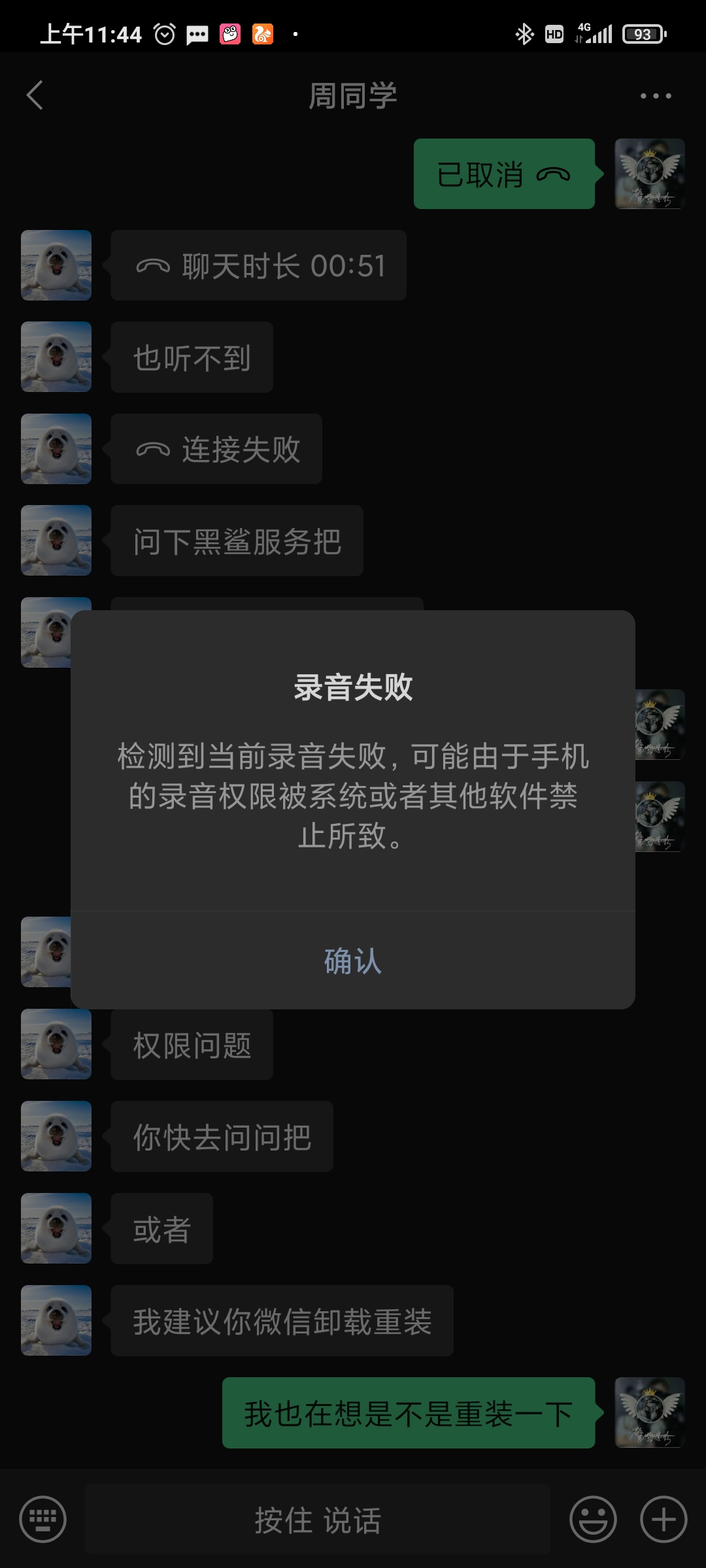The height and width of the screenshot is (1568, 706).
Task: Open the emoji sticker panel
Action: 593,1519
